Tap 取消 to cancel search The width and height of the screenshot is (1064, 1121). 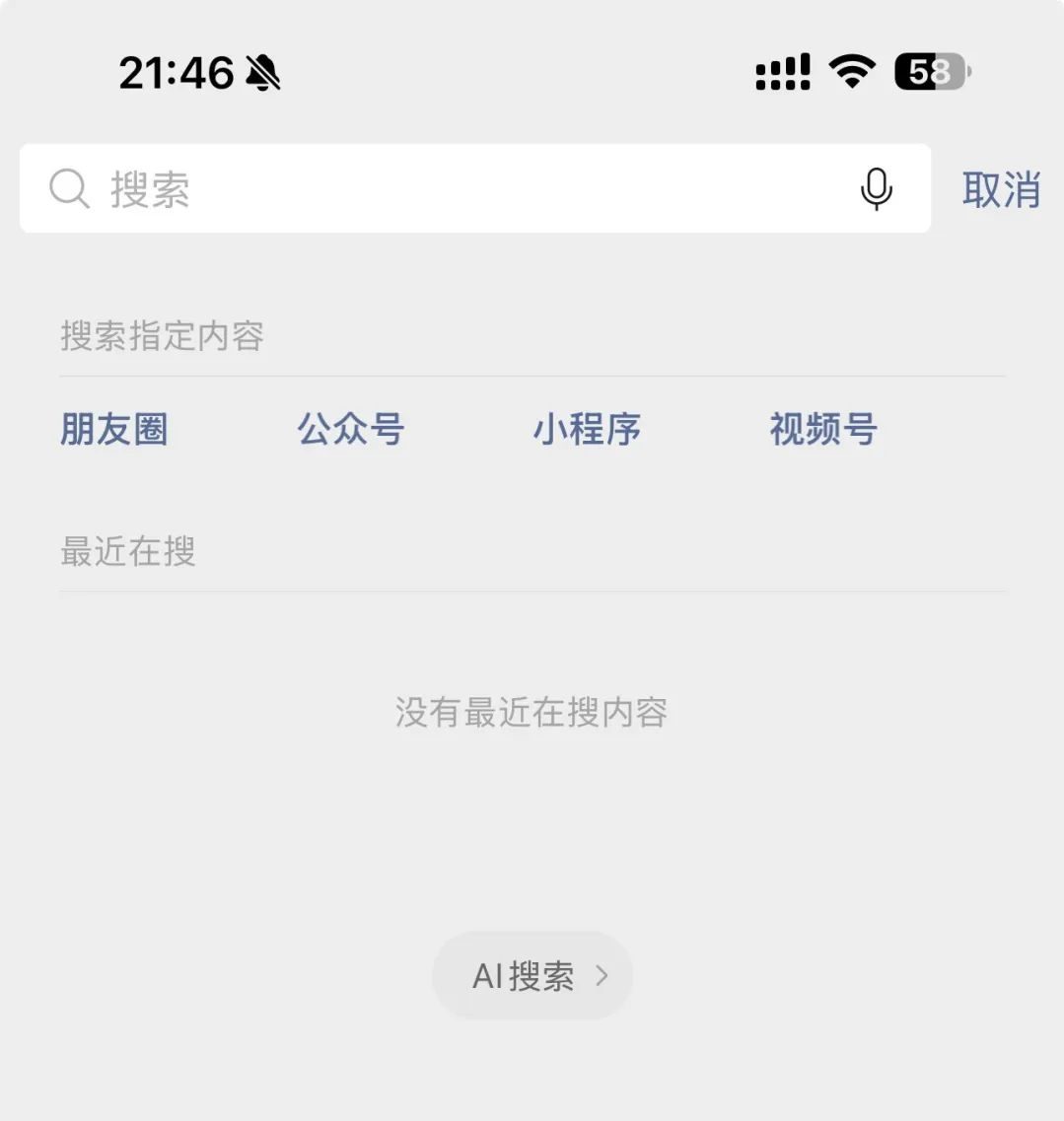1001,189
